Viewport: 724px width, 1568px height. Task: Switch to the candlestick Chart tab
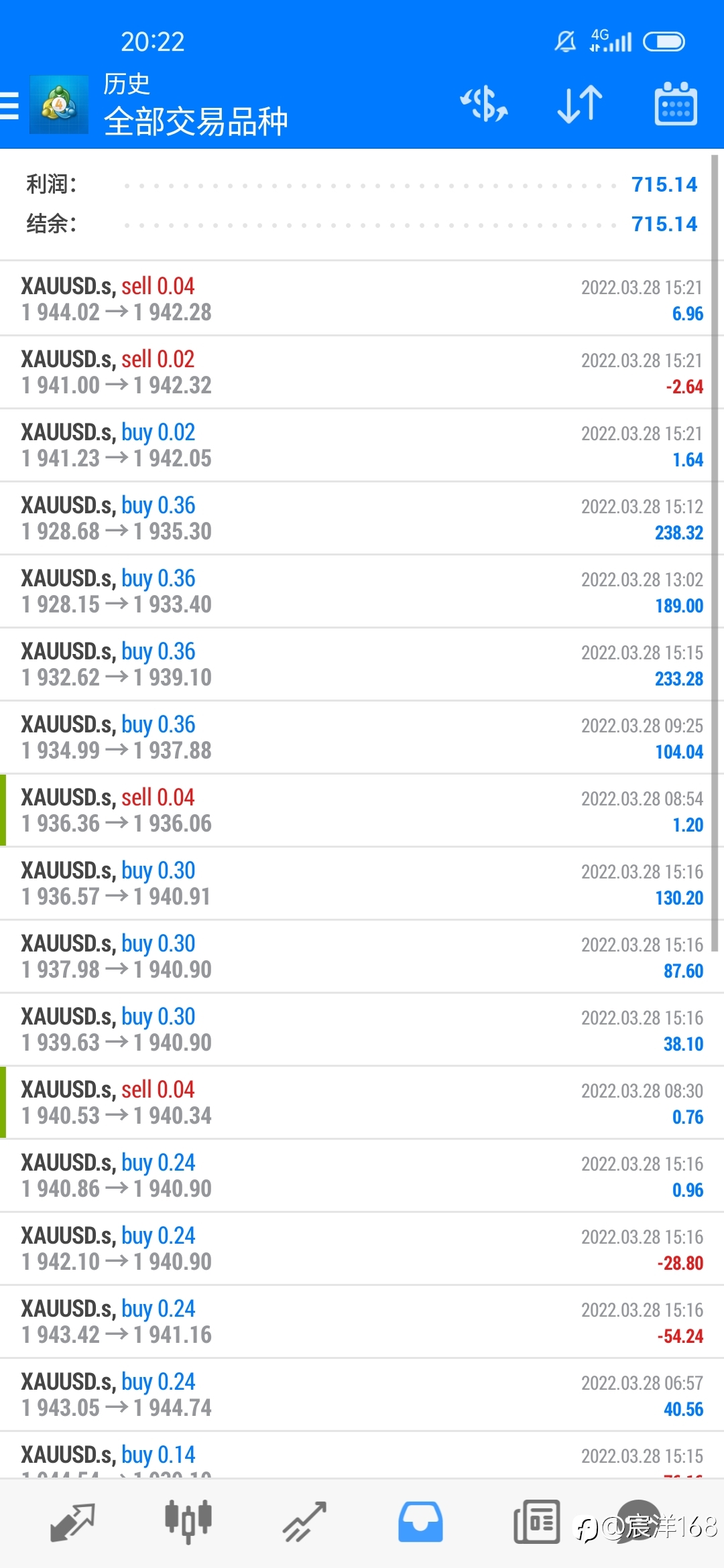pos(188,1522)
